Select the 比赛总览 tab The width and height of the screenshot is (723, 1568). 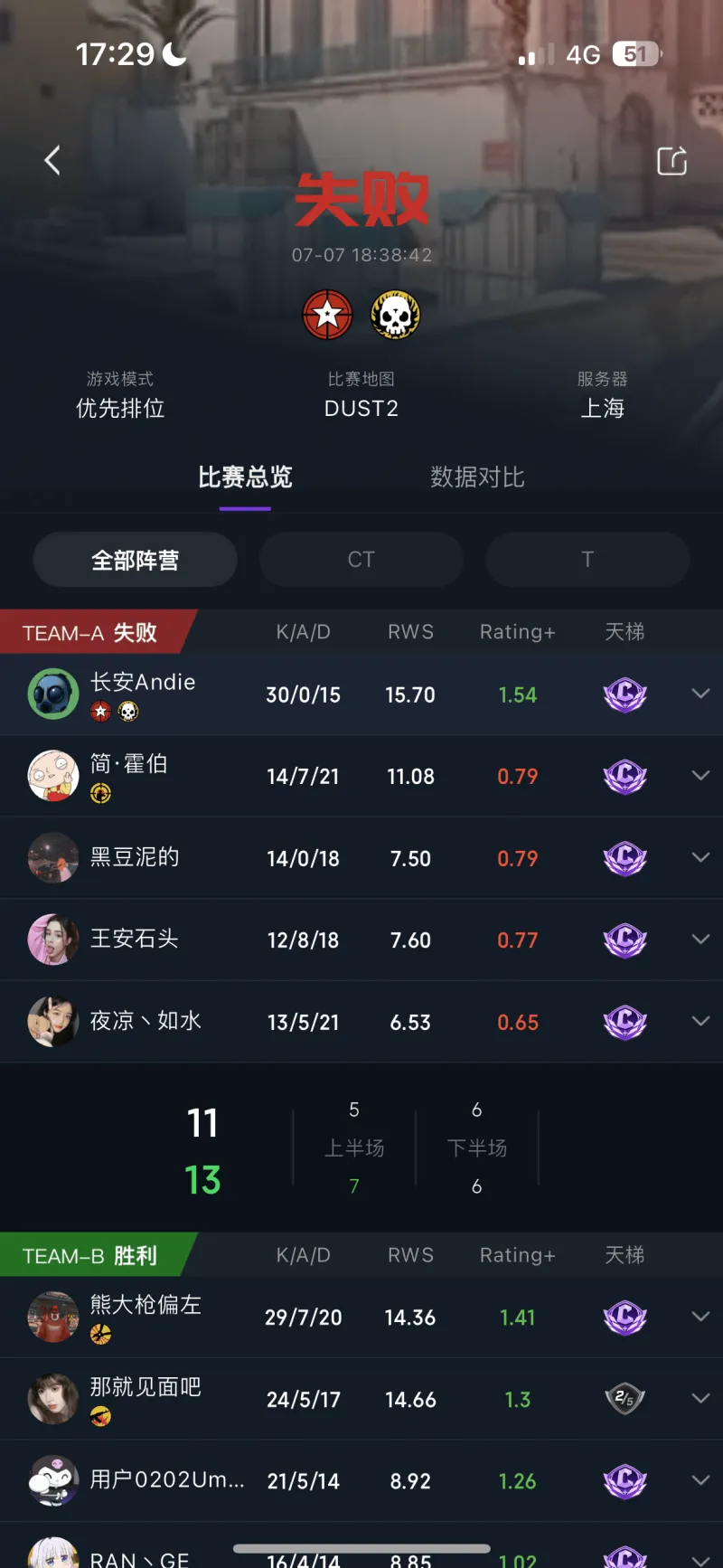click(x=245, y=477)
